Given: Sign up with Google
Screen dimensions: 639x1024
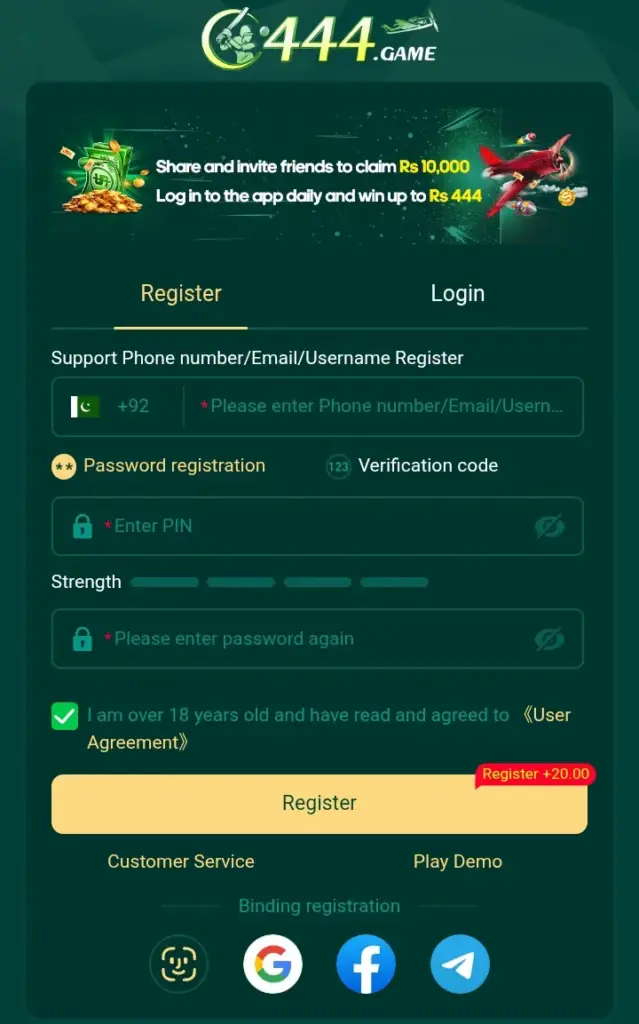Looking at the screenshot, I should pyautogui.click(x=273, y=965).
